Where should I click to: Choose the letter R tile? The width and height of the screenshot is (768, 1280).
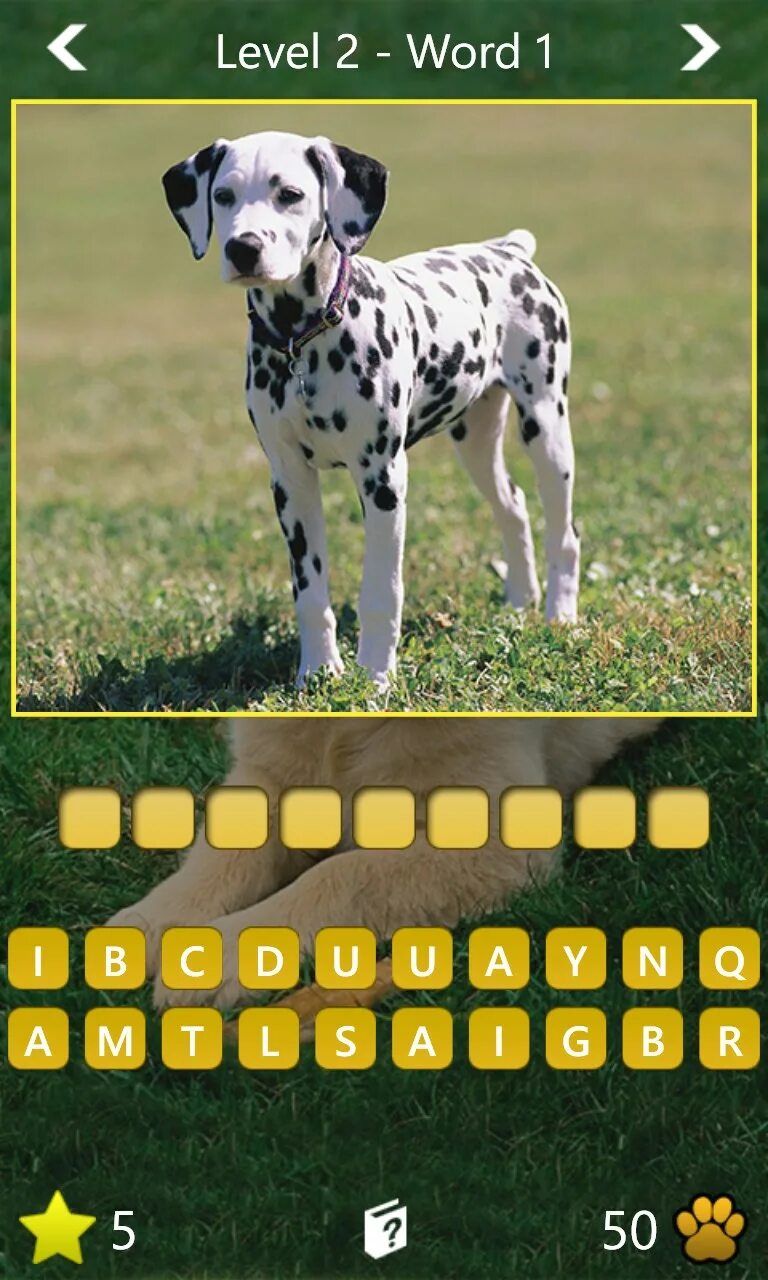click(x=730, y=1039)
